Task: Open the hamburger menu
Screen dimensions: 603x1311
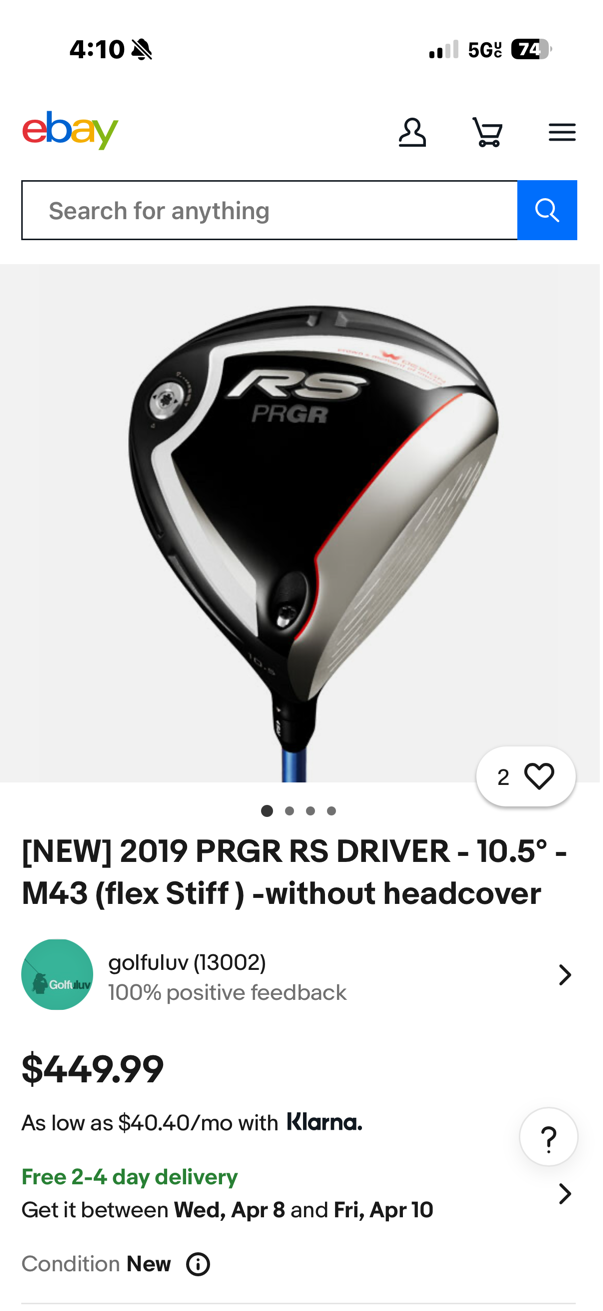Action: tap(562, 132)
